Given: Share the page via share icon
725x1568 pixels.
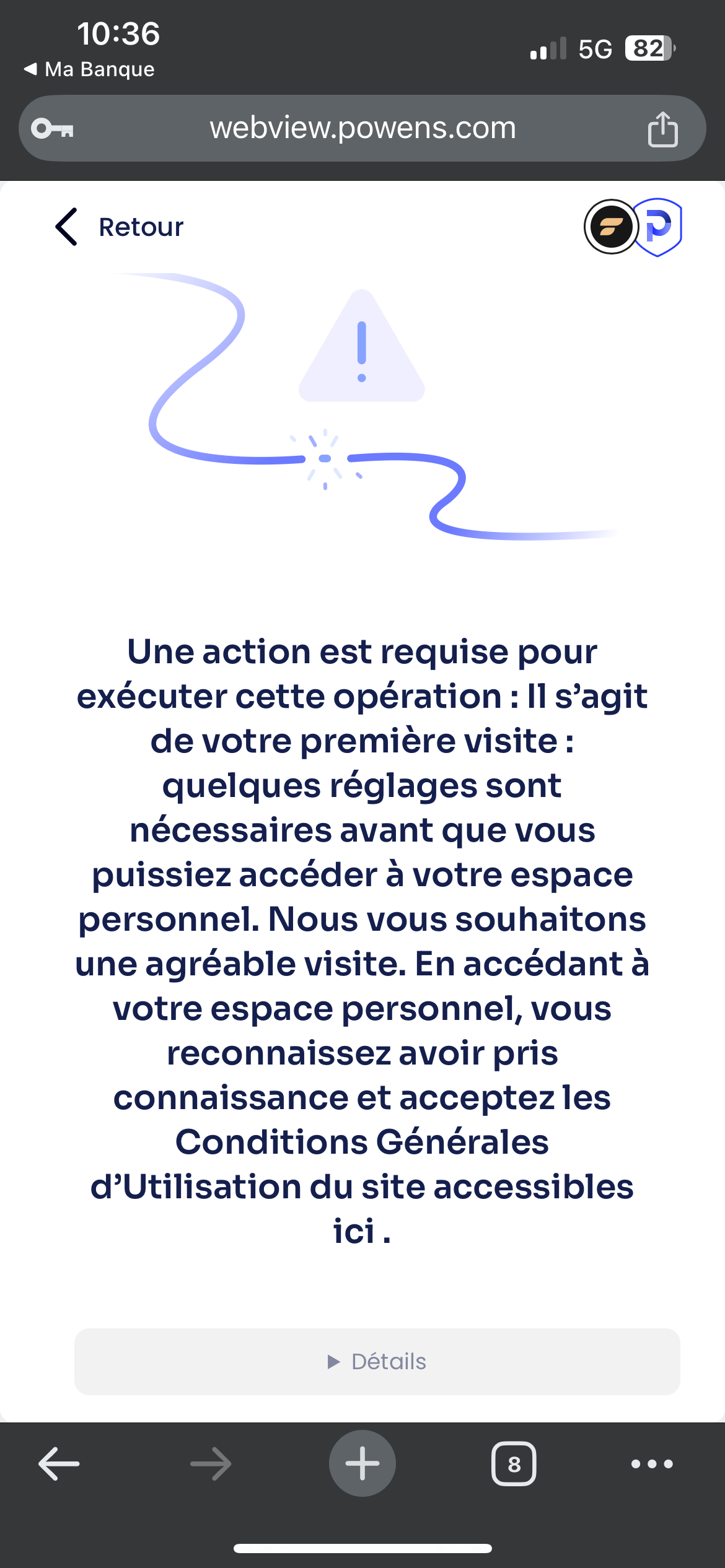Looking at the screenshot, I should pyautogui.click(x=662, y=129).
